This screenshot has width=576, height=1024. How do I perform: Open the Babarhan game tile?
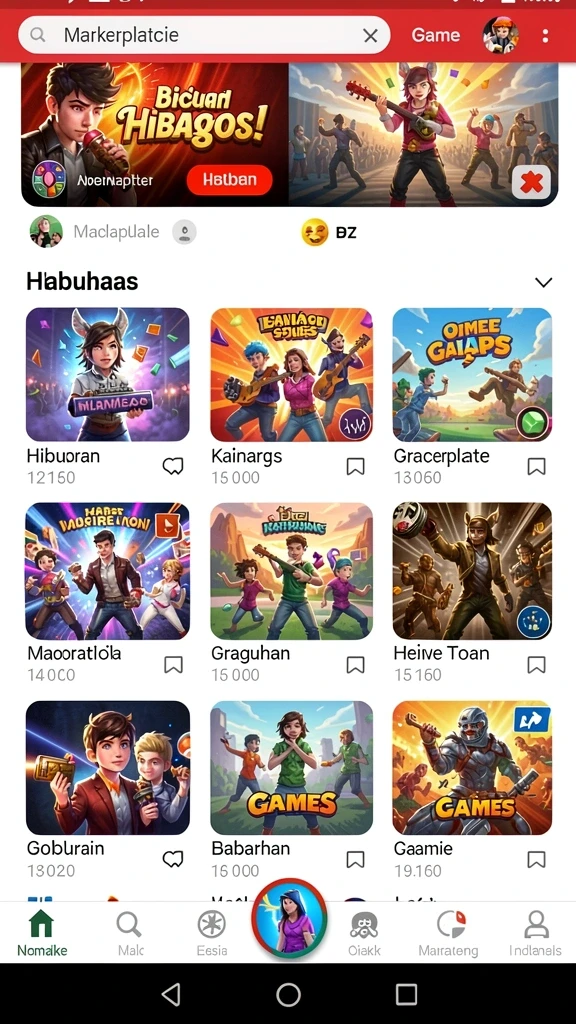click(291, 768)
